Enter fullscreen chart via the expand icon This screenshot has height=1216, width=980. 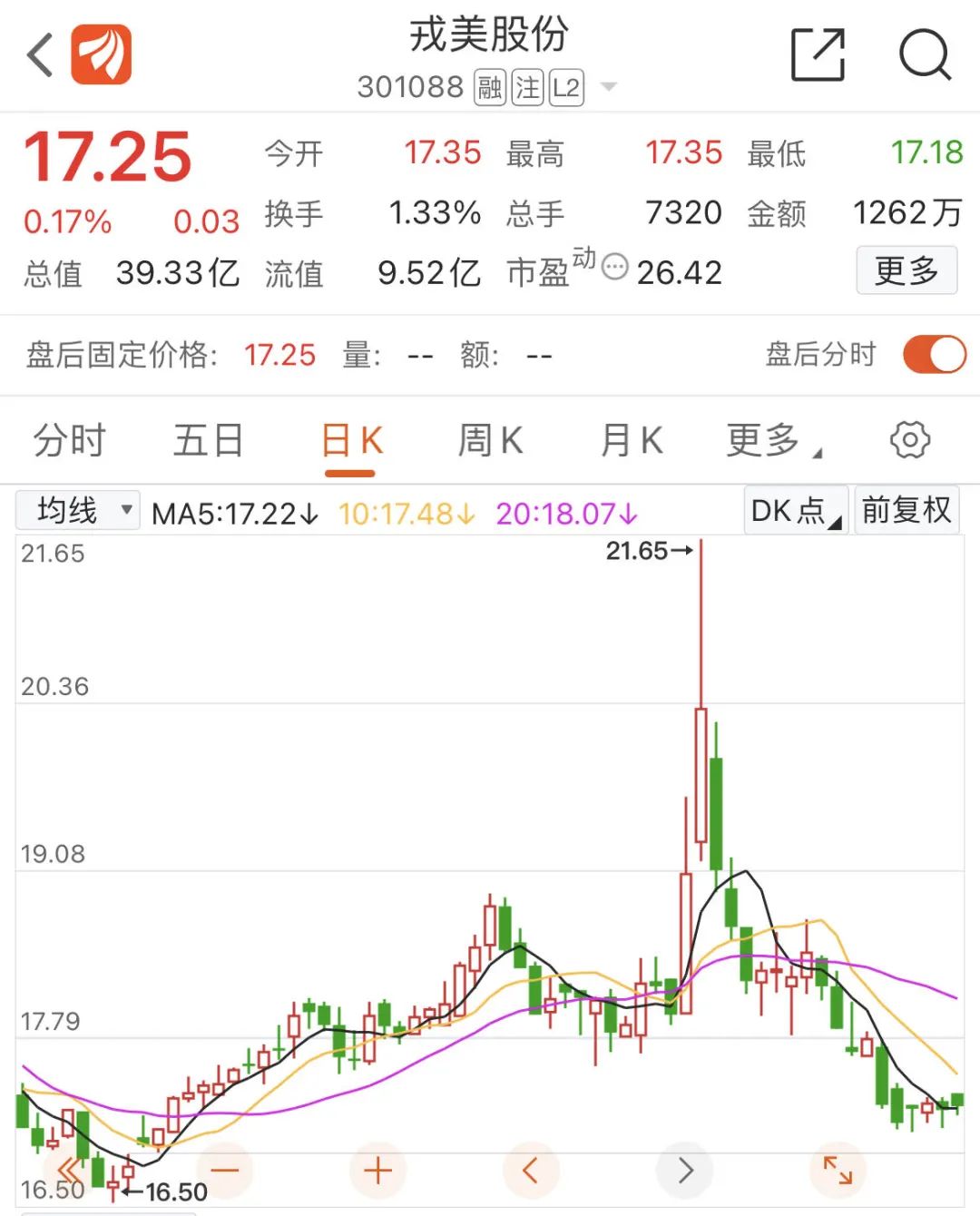click(x=837, y=1171)
